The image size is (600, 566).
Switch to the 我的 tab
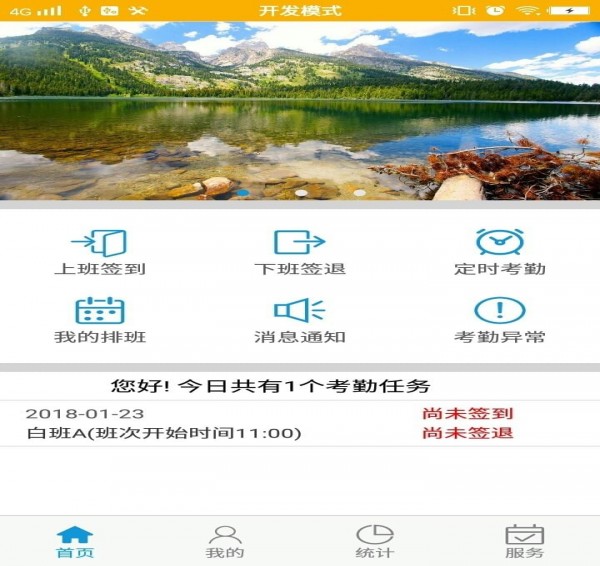tap(225, 541)
